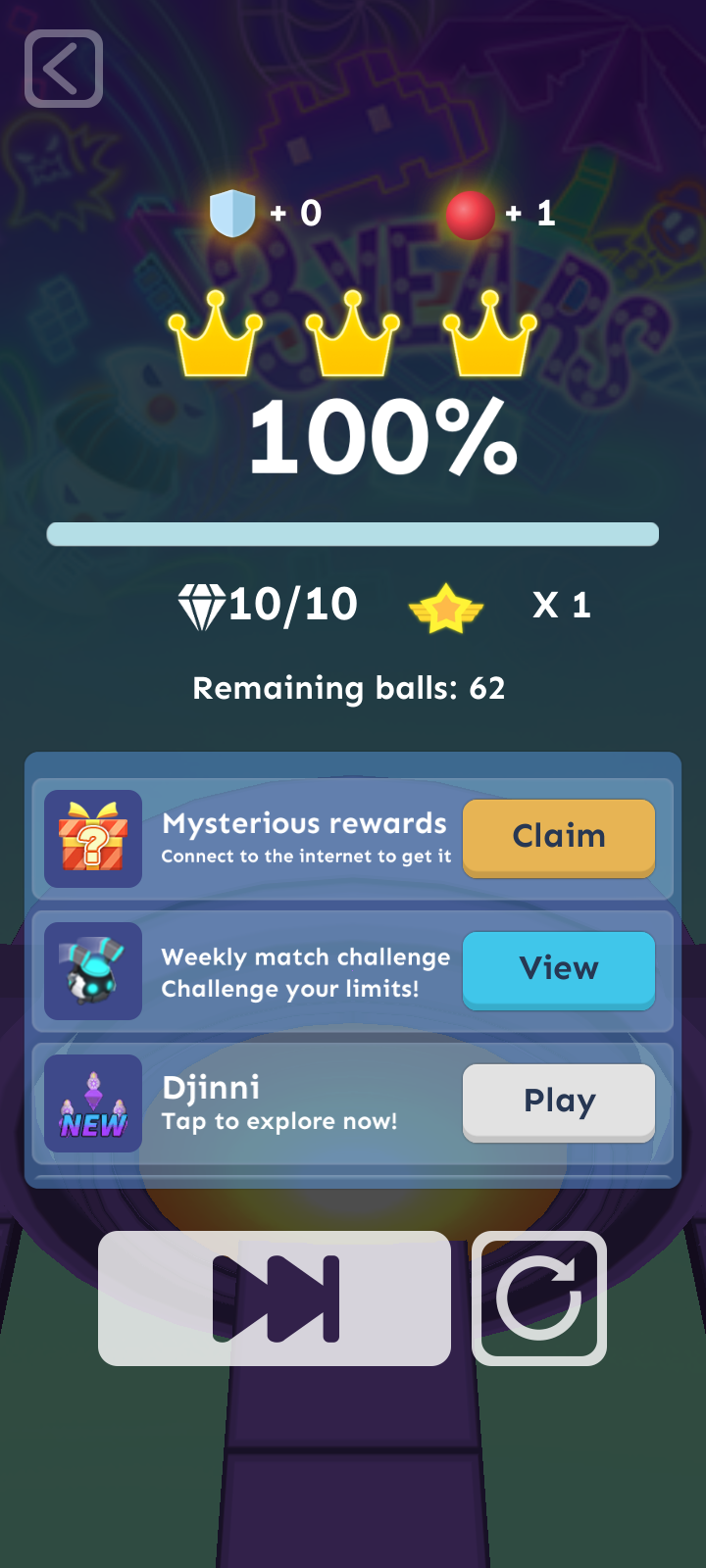
Task: View the Weekly match challenge
Action: (x=558, y=969)
